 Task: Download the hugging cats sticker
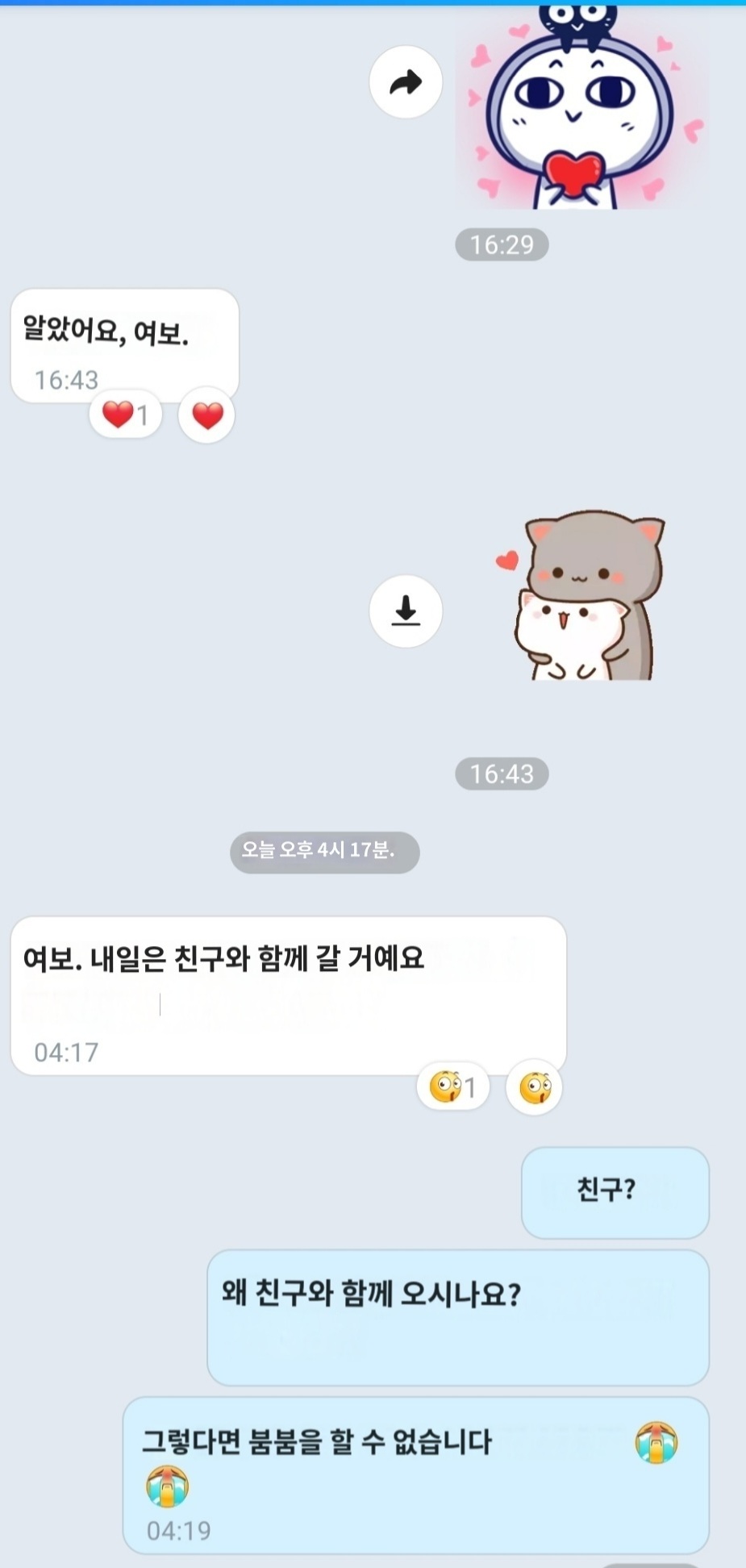point(406,611)
